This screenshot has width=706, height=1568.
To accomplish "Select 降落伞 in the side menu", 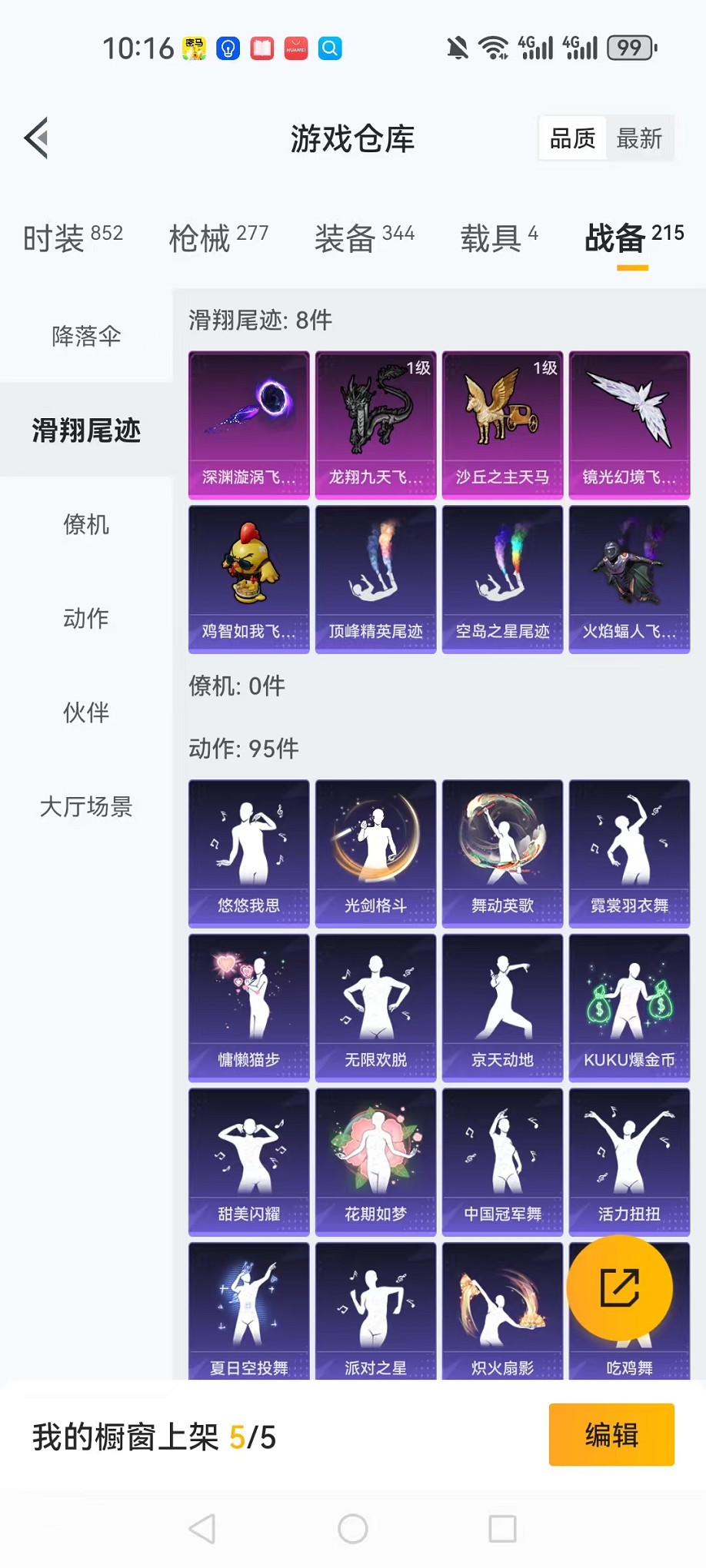I will click(86, 336).
